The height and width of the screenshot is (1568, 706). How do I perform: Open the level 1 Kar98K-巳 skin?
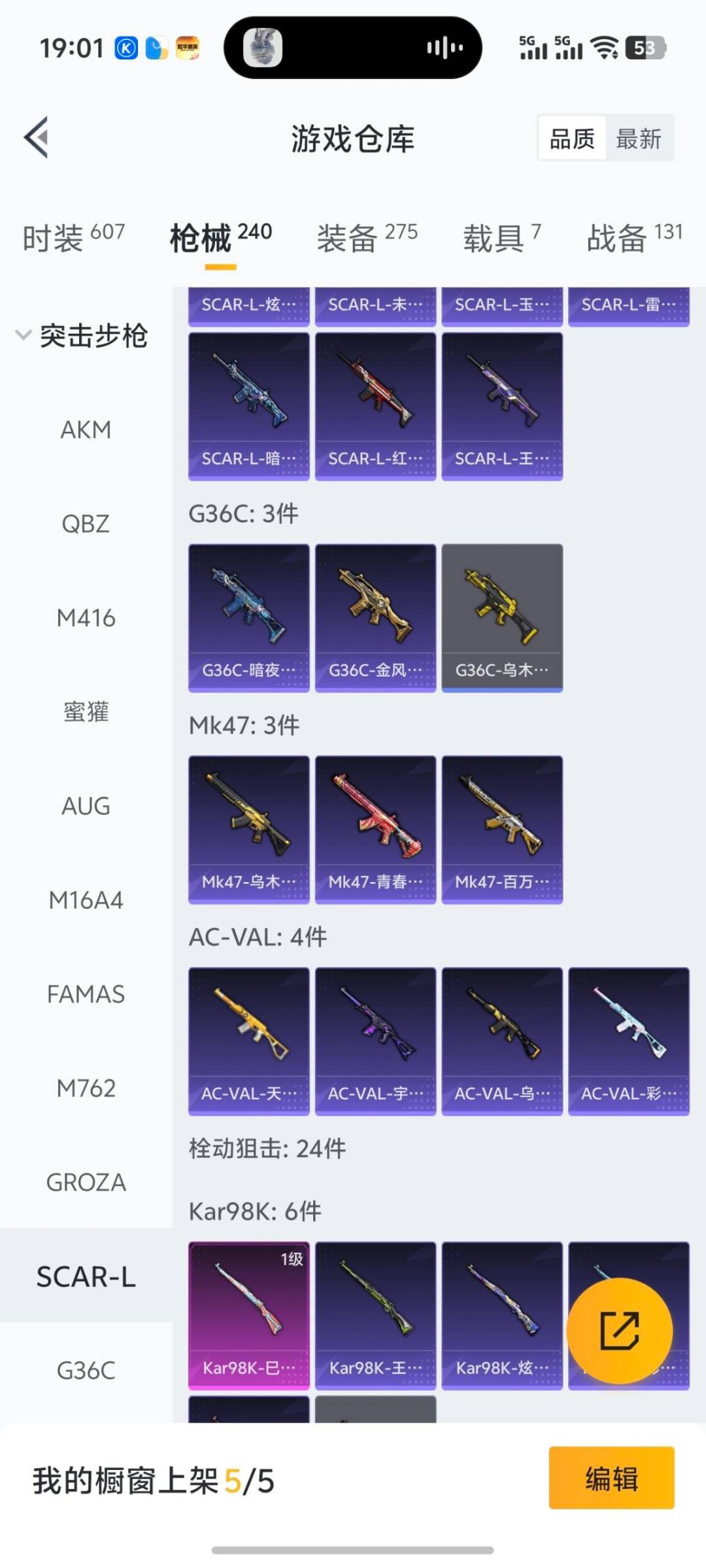pyautogui.click(x=248, y=1315)
